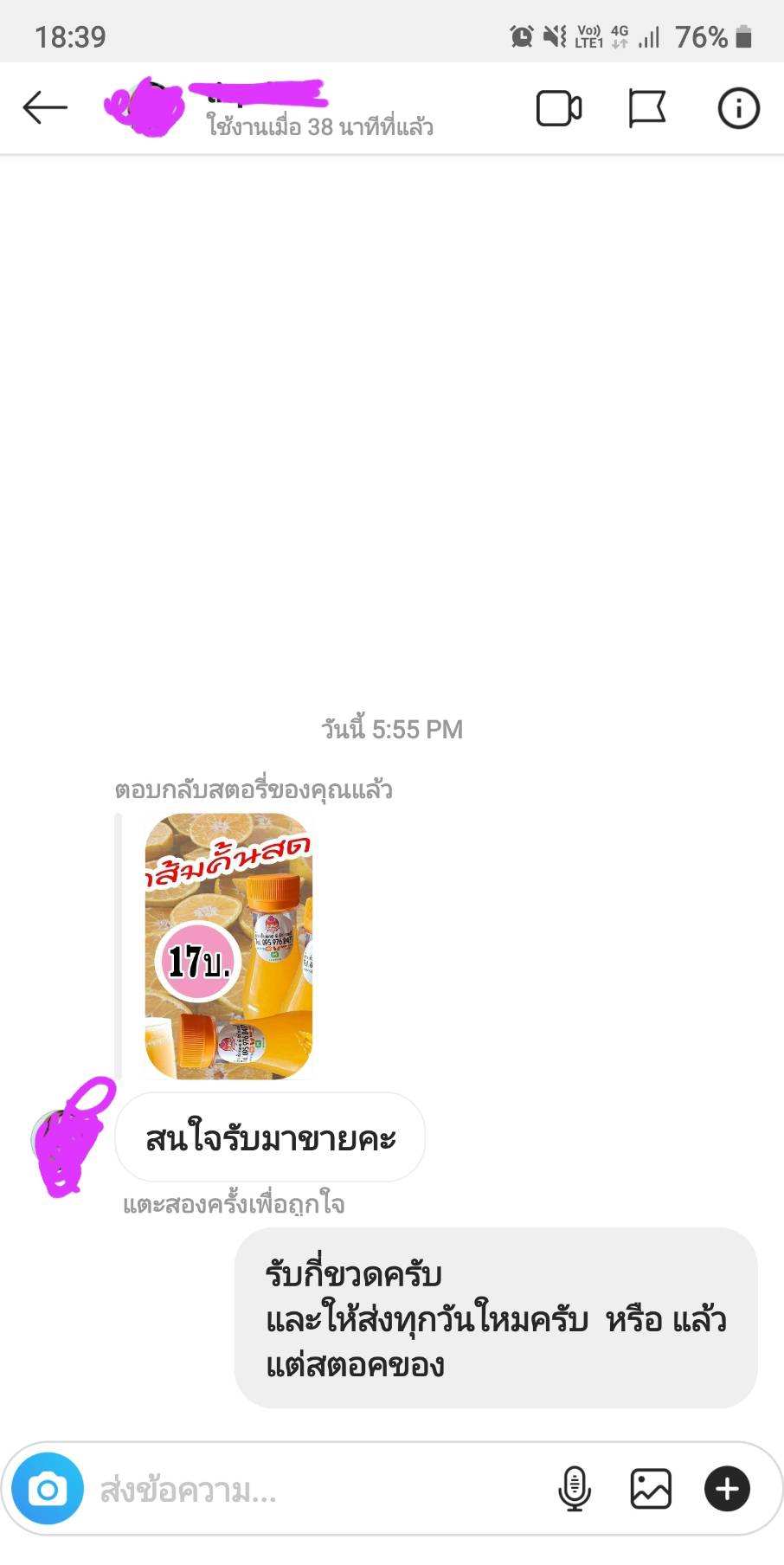This screenshot has width=784, height=1565.
Task: Open conversation details info icon
Action: (738, 109)
